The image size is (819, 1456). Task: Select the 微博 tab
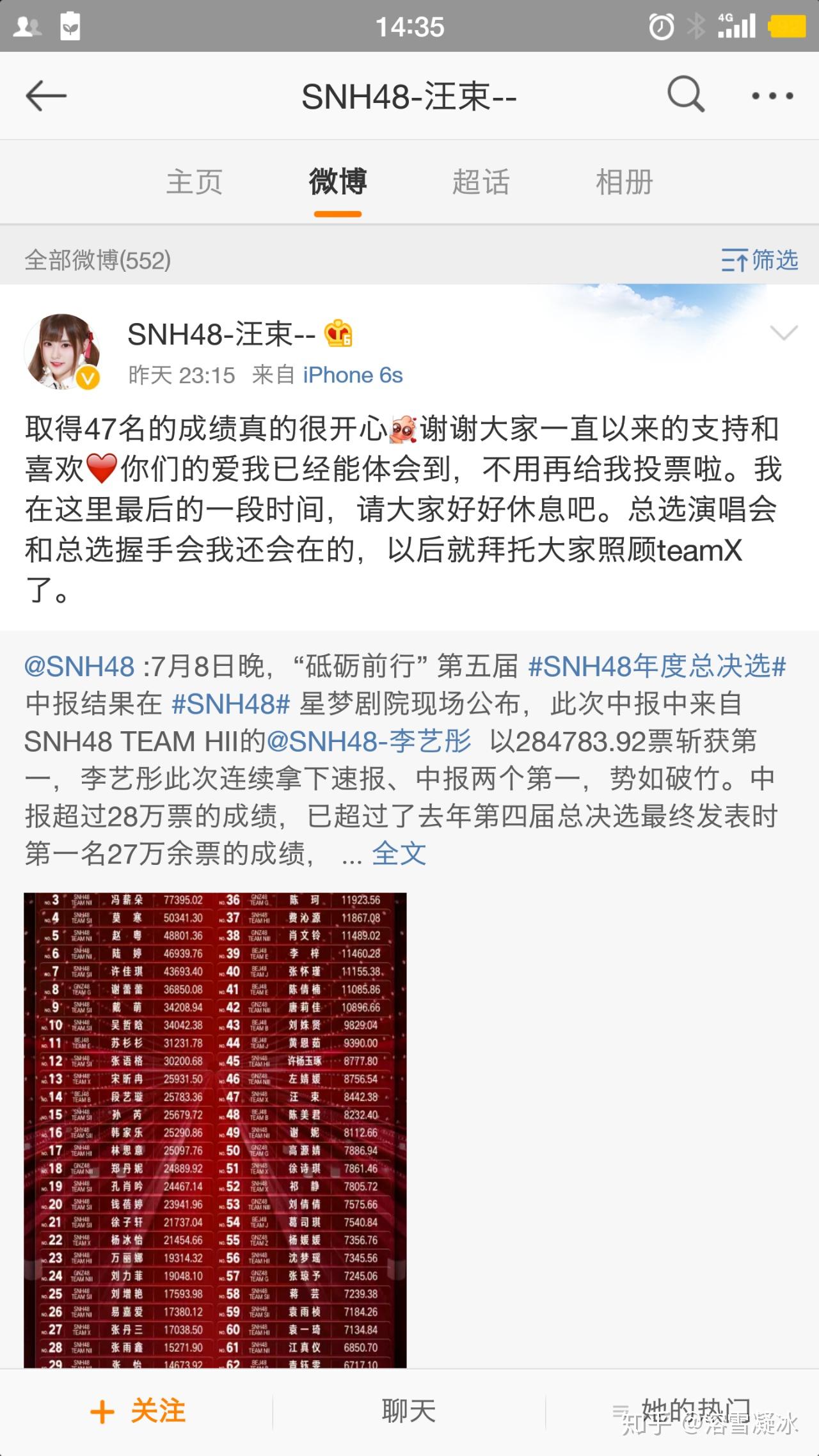point(338,182)
